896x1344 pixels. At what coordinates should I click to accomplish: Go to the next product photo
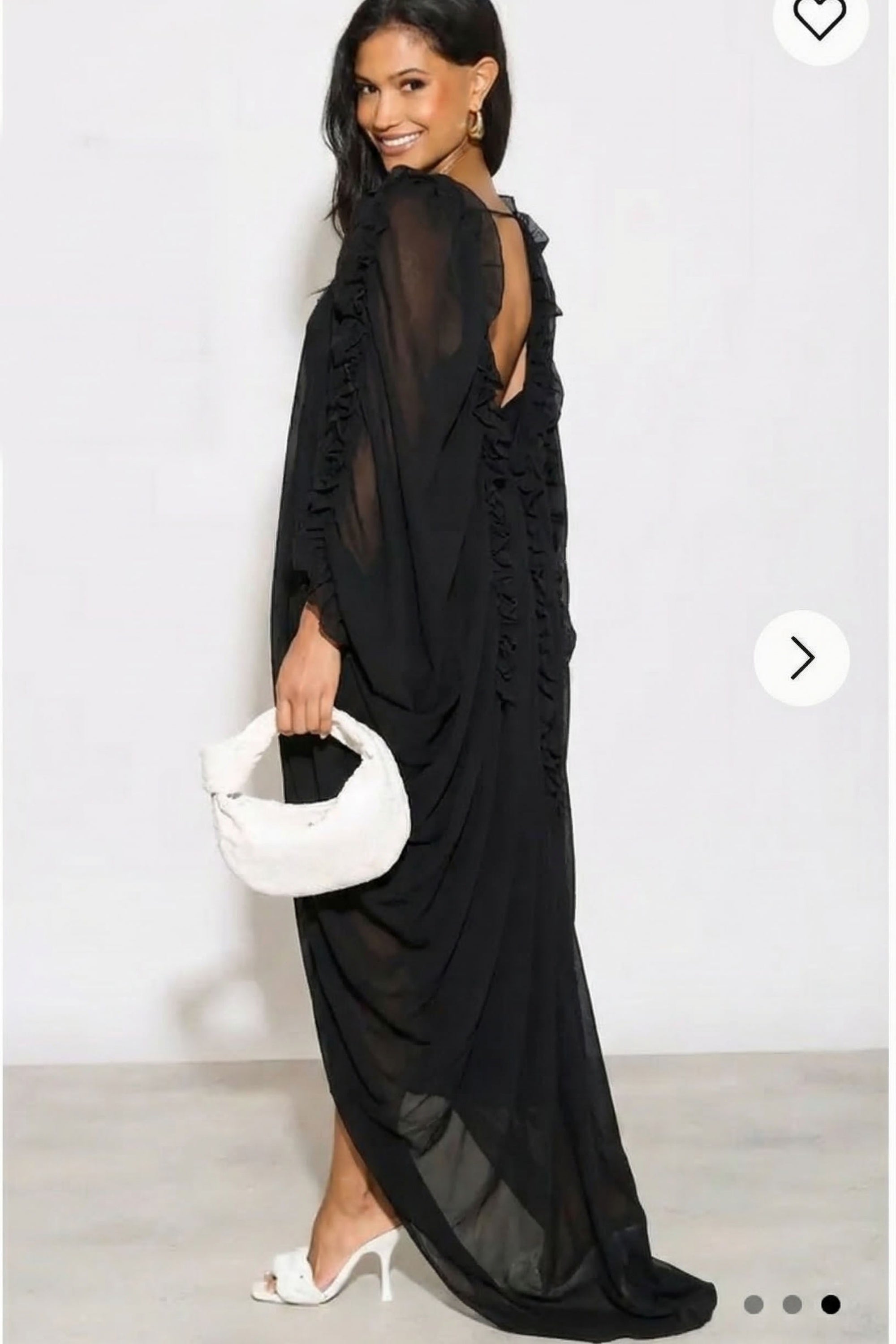[x=802, y=658]
